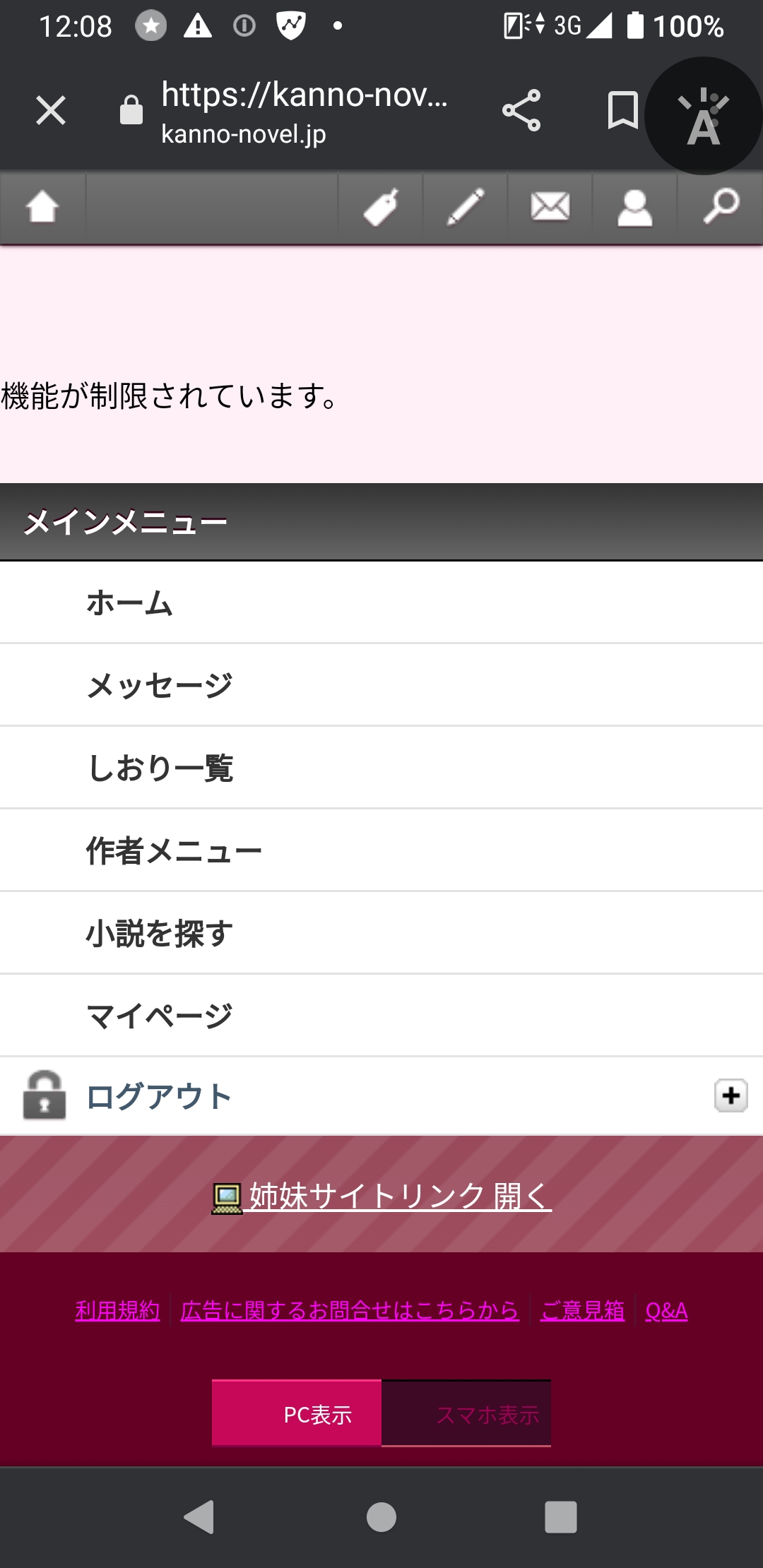Share the current page
The image size is (763, 1568).
pyautogui.click(x=521, y=111)
